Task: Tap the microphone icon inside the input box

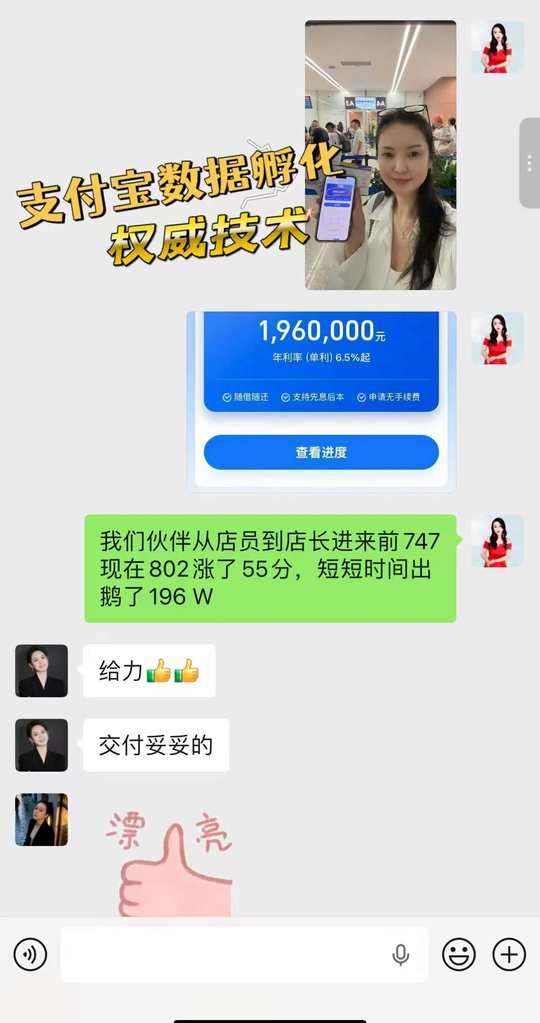Action: [400, 955]
